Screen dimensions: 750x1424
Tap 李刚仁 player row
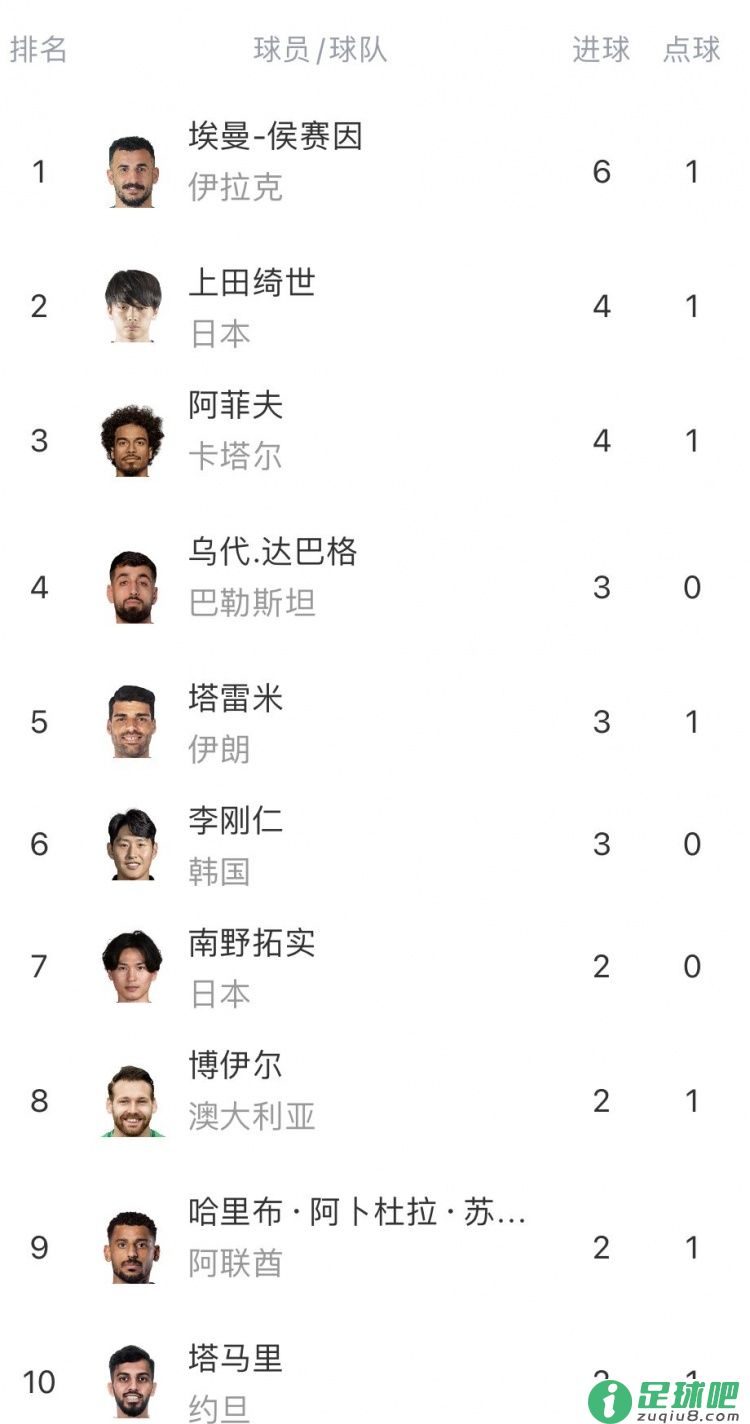click(x=375, y=844)
